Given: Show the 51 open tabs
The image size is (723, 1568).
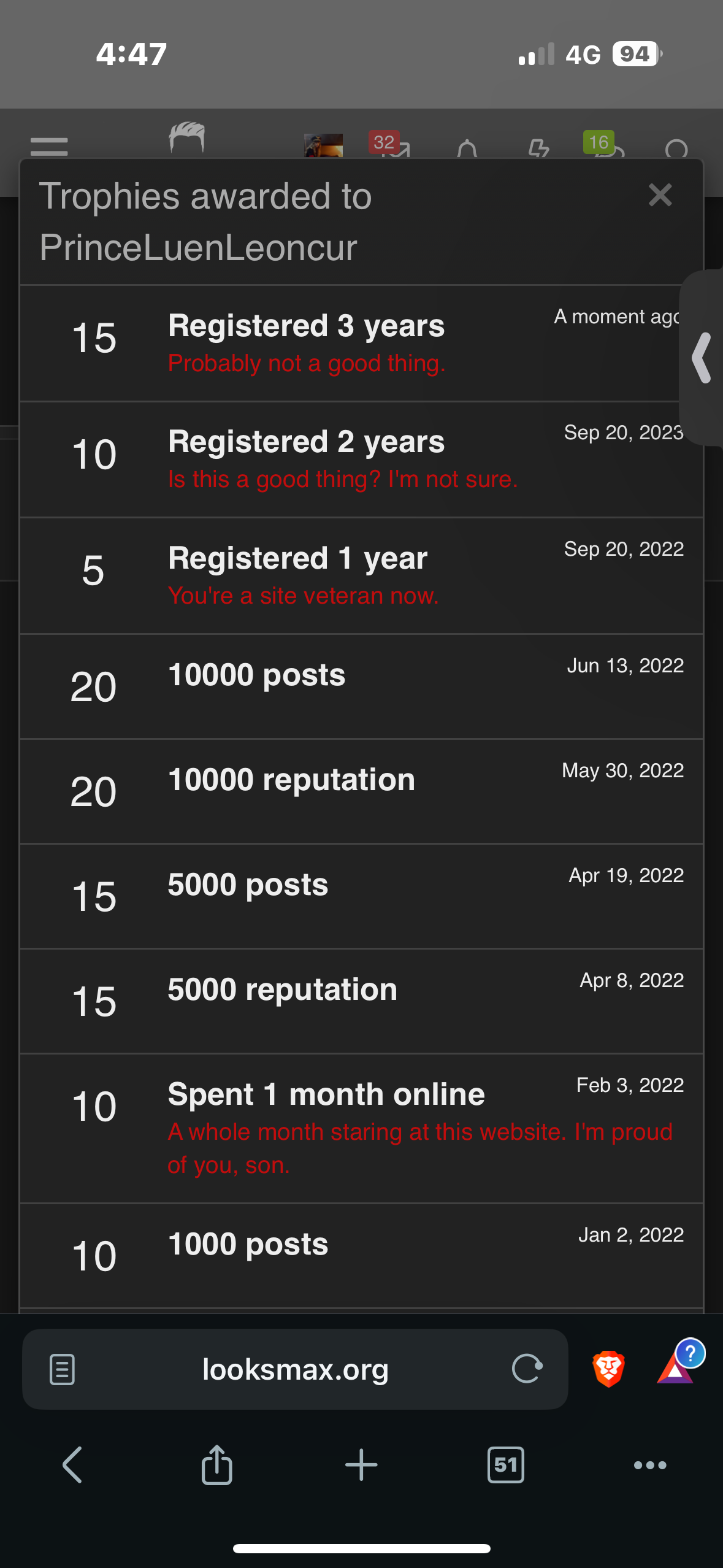Looking at the screenshot, I should 505,1465.
